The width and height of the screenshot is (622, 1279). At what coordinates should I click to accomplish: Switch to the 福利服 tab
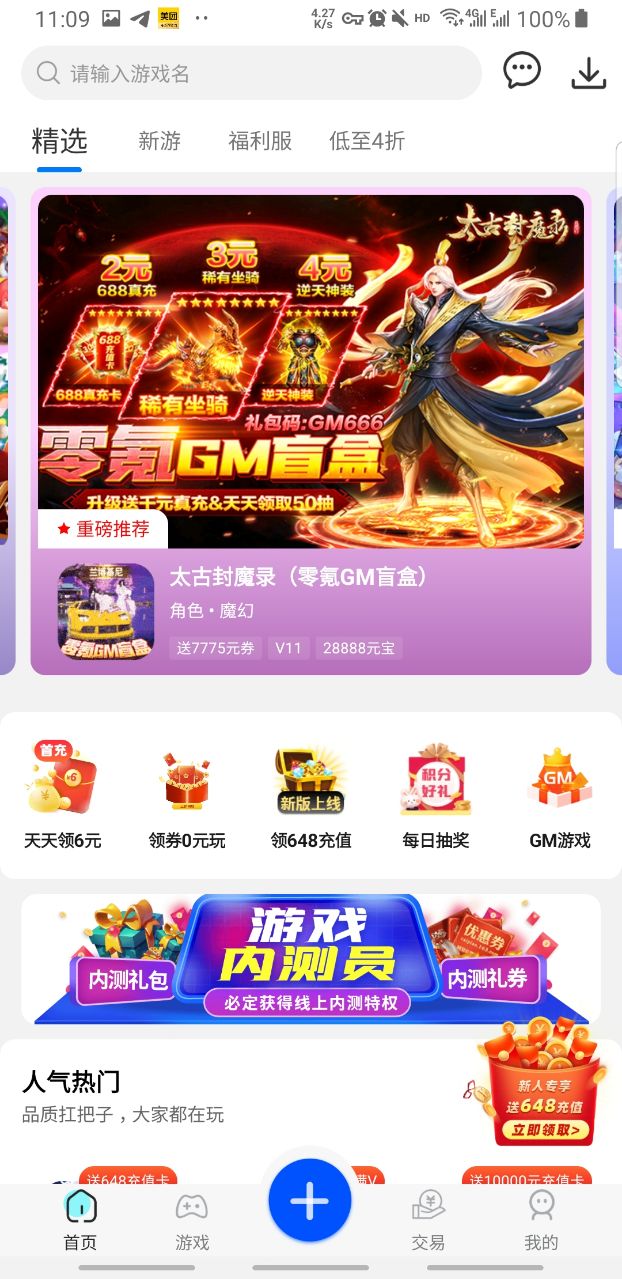pyautogui.click(x=260, y=141)
